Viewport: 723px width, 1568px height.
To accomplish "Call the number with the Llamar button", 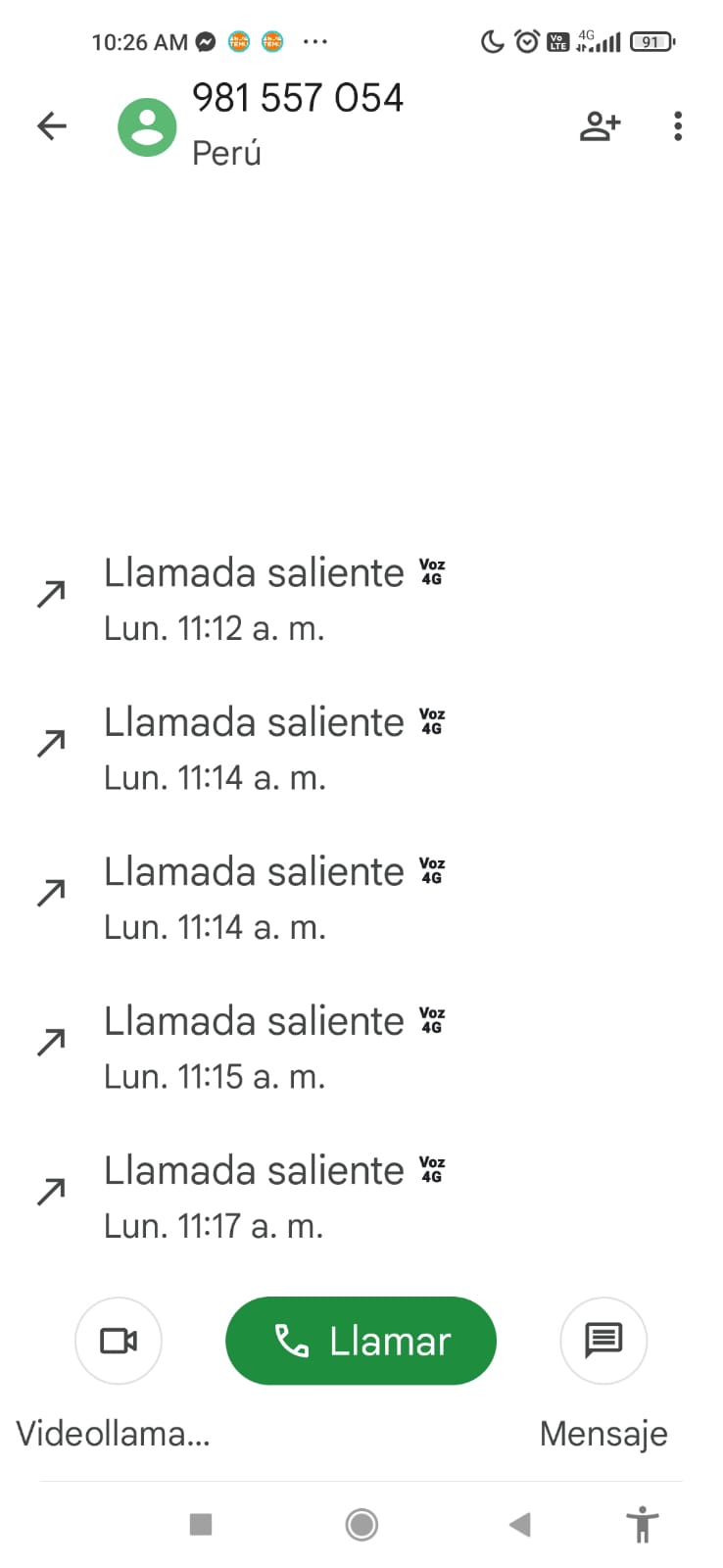I will (x=361, y=1341).
